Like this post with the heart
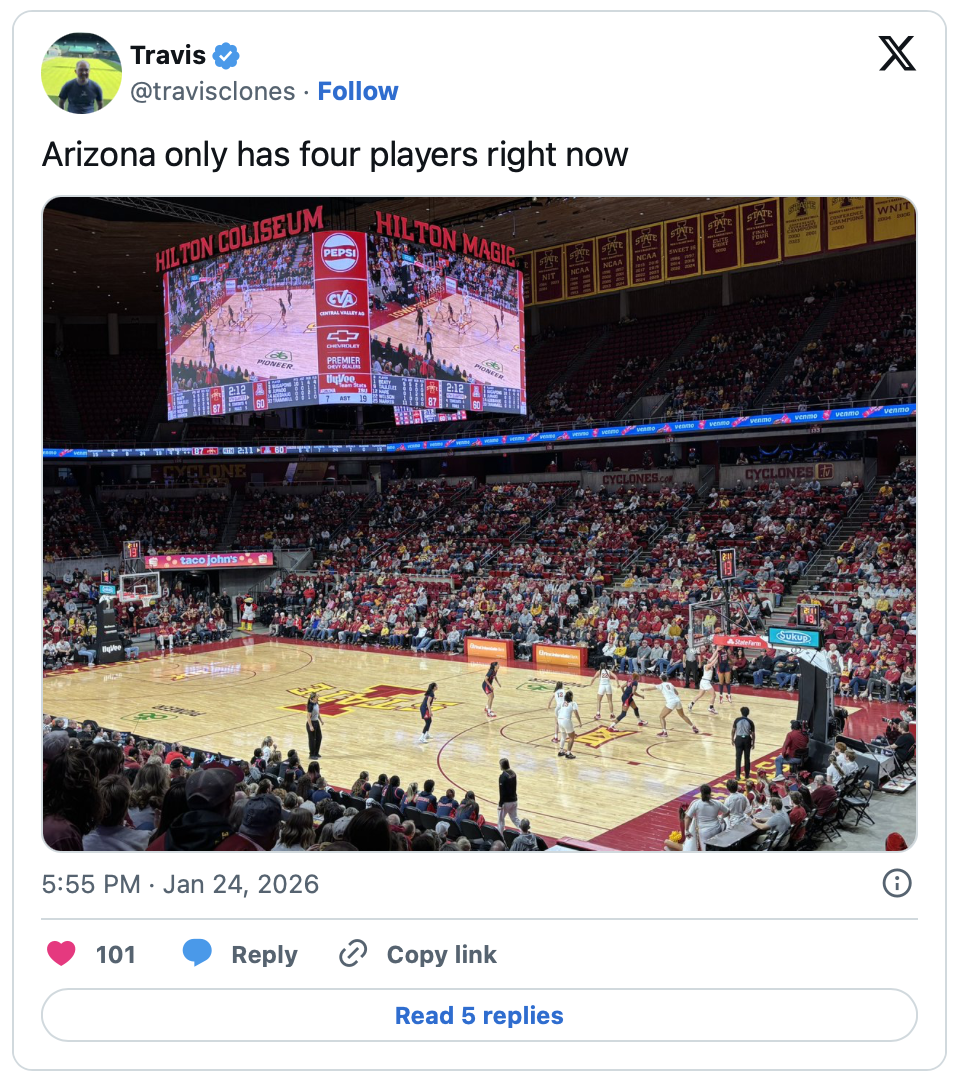960x1084 pixels. 62,954
